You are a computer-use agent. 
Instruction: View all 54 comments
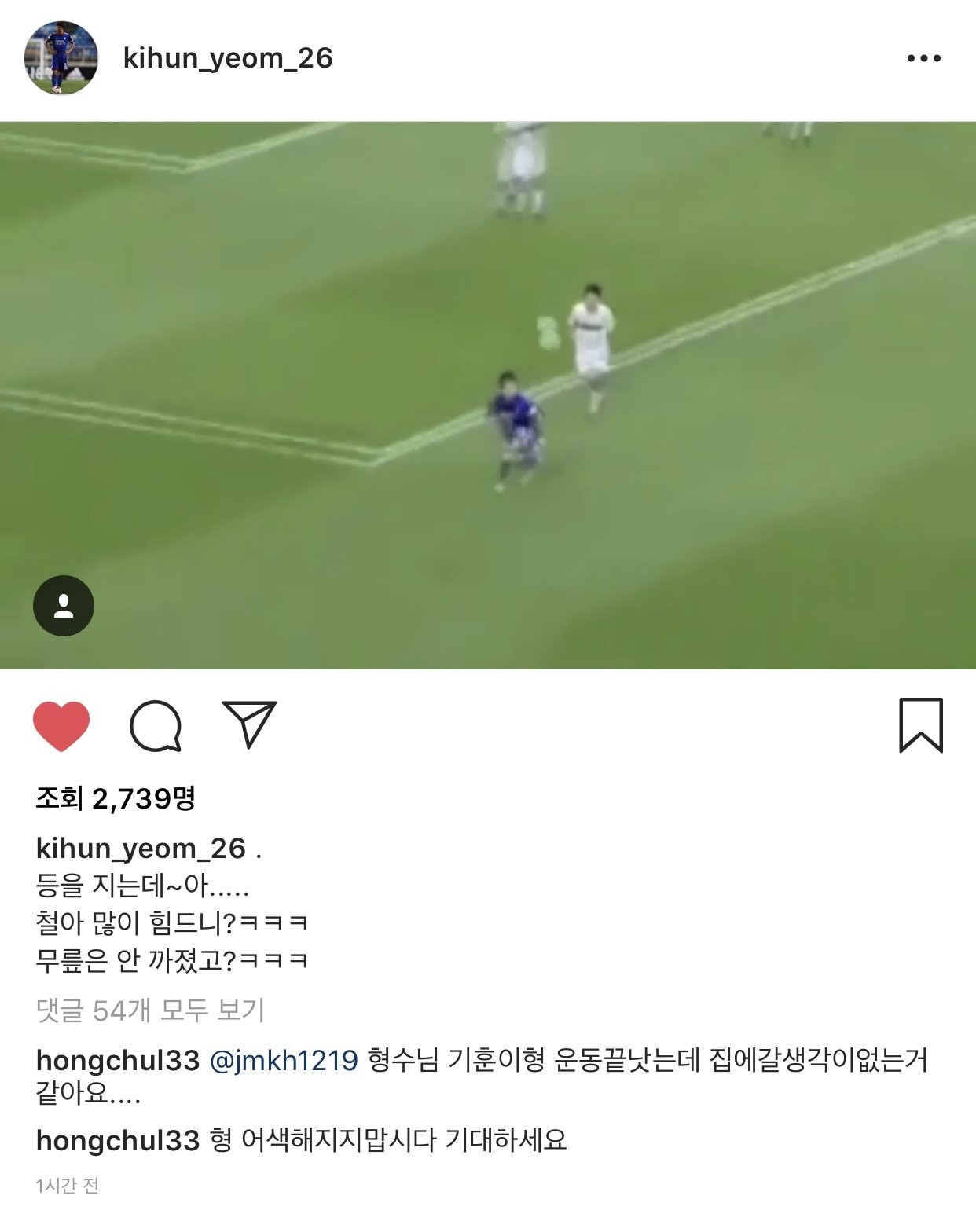(151, 1010)
